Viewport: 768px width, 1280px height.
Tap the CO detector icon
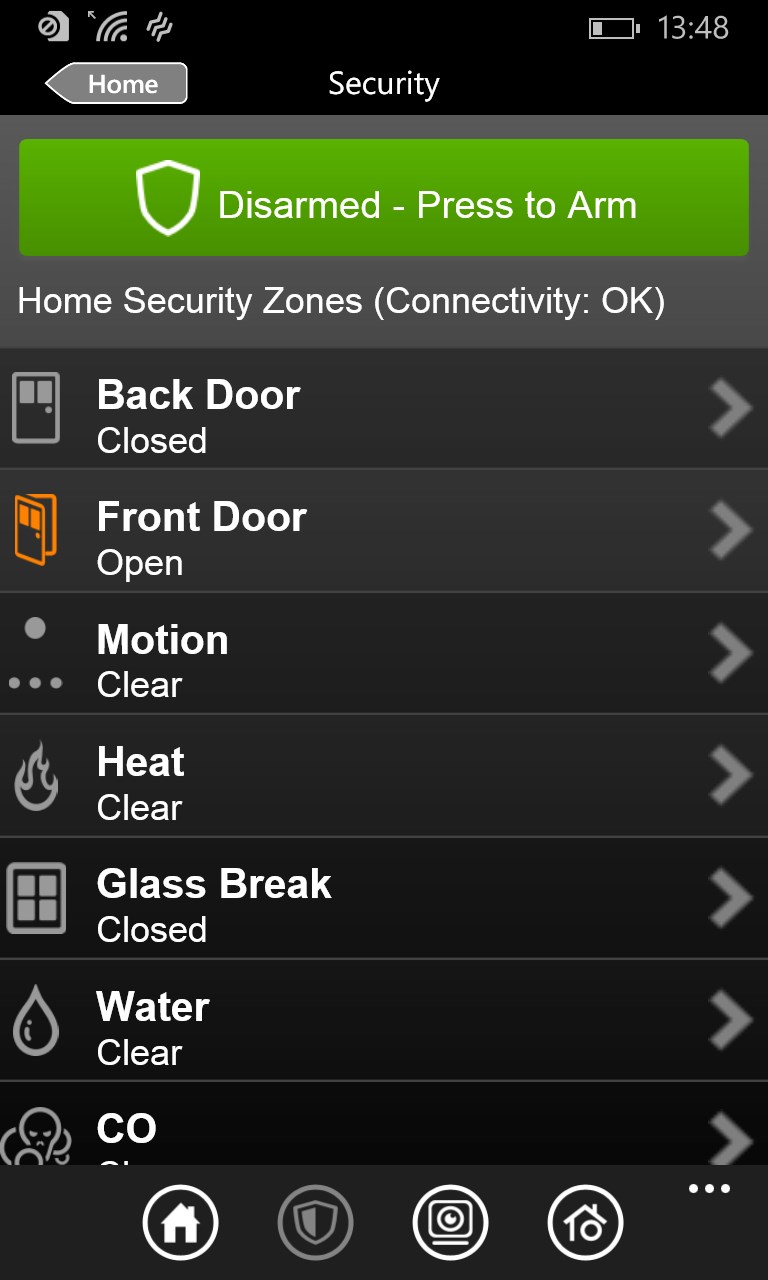37,1140
